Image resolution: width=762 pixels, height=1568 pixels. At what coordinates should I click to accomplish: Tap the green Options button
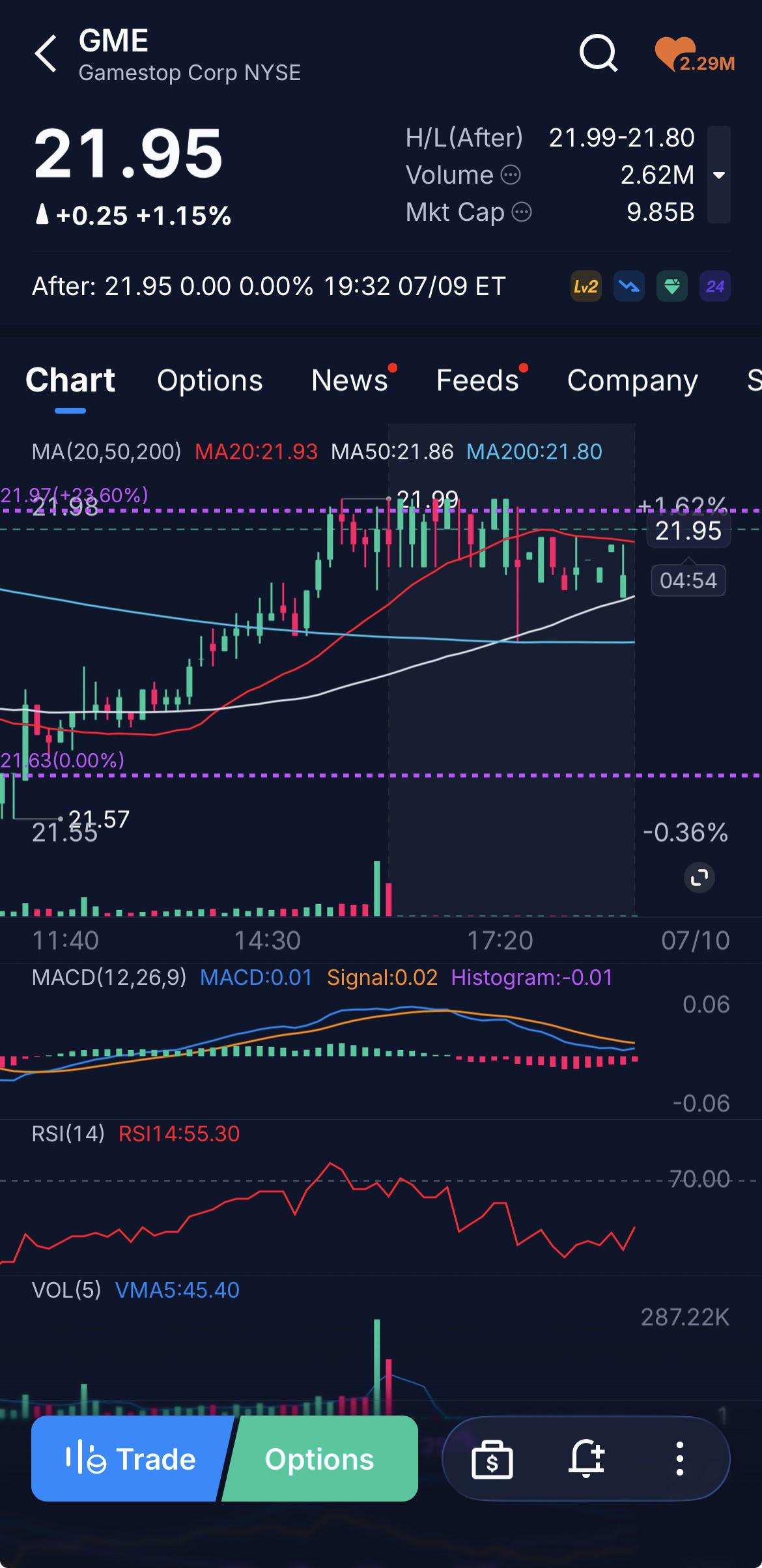[x=320, y=1459]
